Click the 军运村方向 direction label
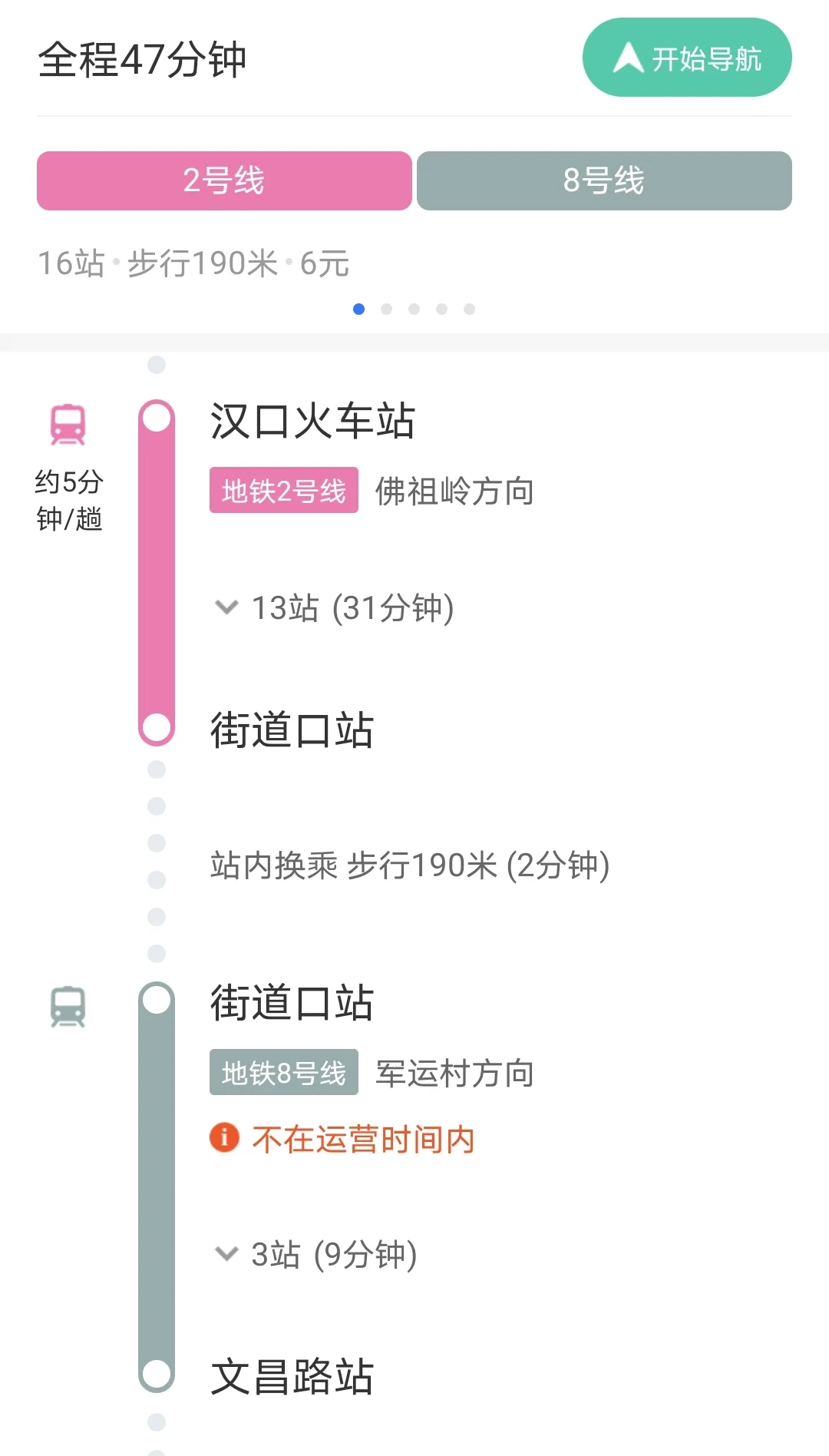 (454, 1074)
